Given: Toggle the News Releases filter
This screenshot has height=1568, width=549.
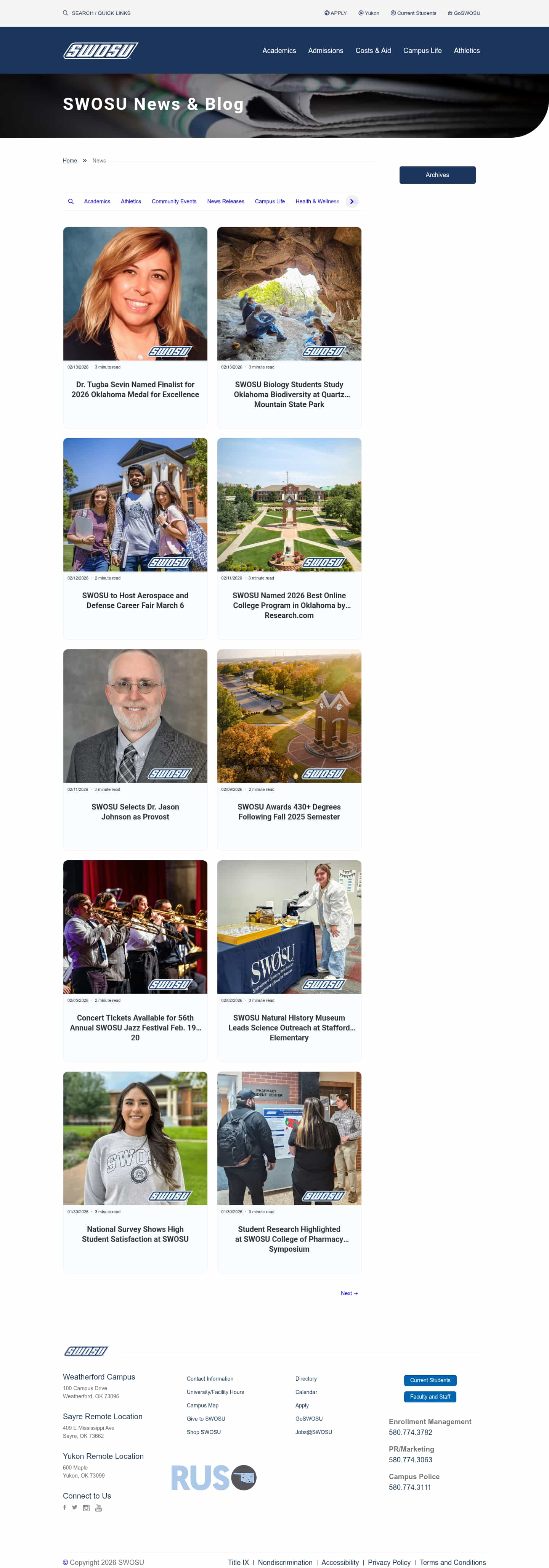Looking at the screenshot, I should click(x=226, y=201).
